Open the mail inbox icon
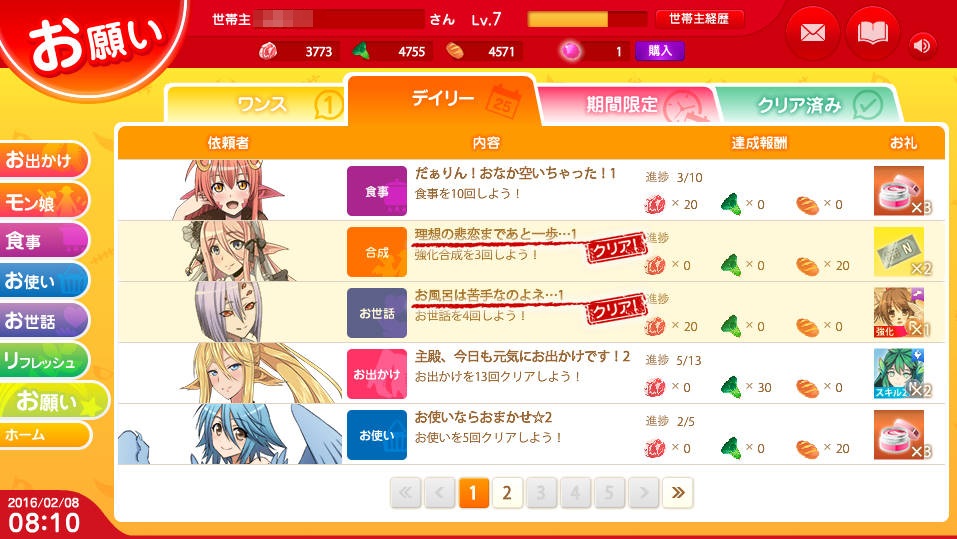957x539 pixels. click(812, 34)
